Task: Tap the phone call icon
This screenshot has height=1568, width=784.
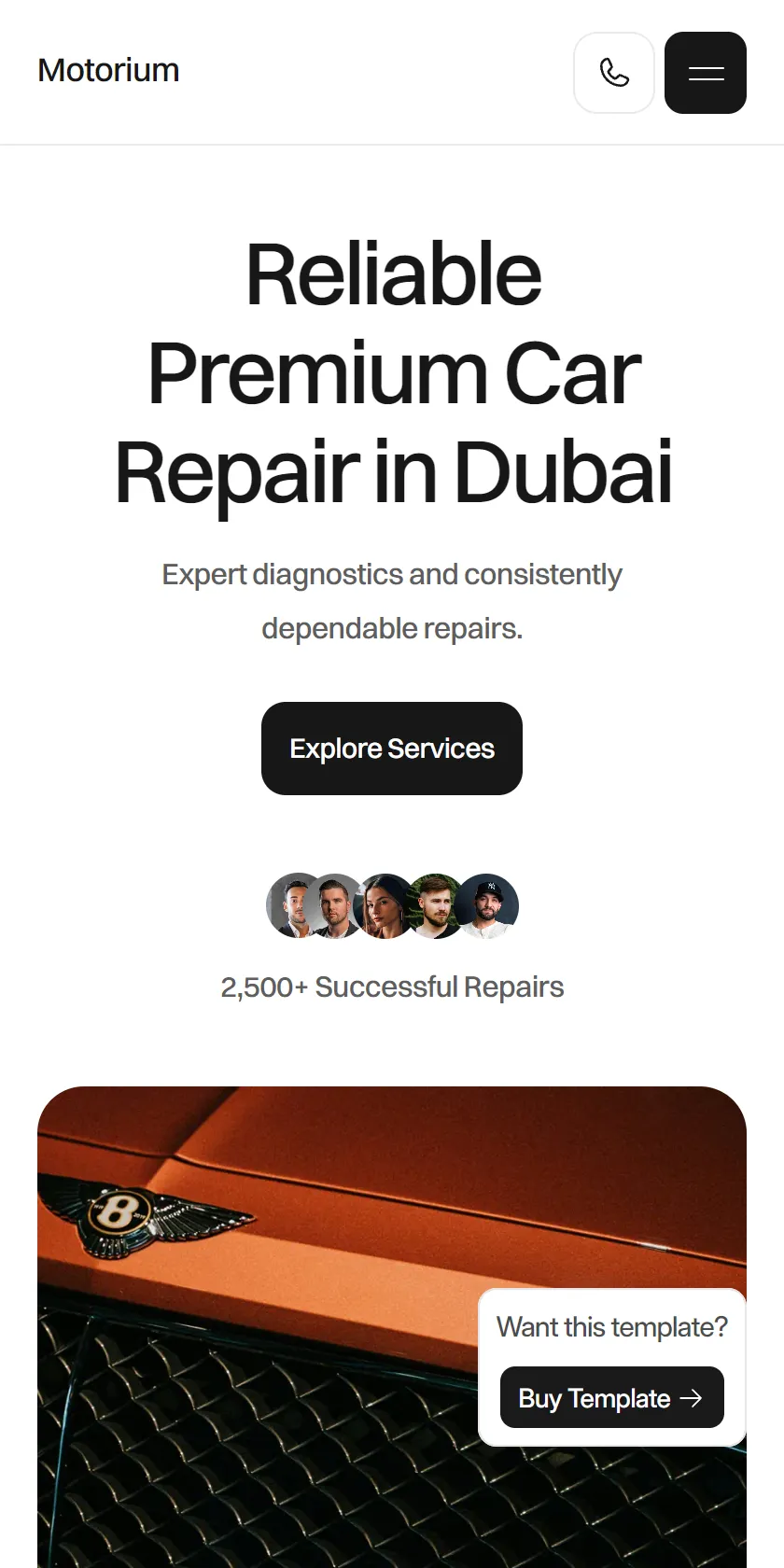Action: pos(614,73)
